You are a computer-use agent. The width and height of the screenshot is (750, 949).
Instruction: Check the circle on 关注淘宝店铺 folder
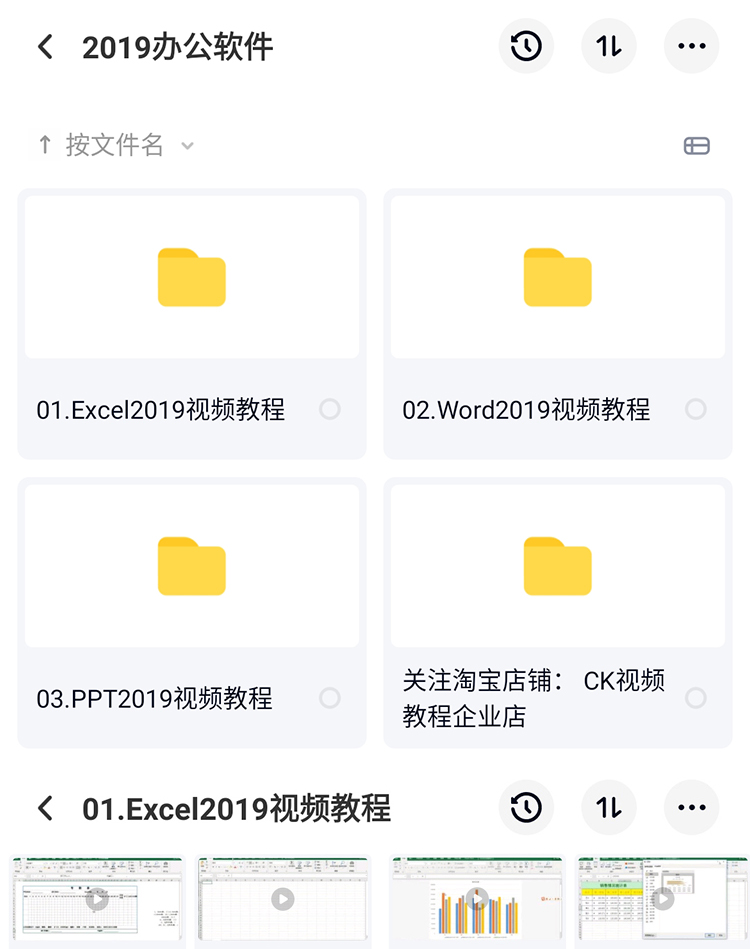(x=696, y=698)
